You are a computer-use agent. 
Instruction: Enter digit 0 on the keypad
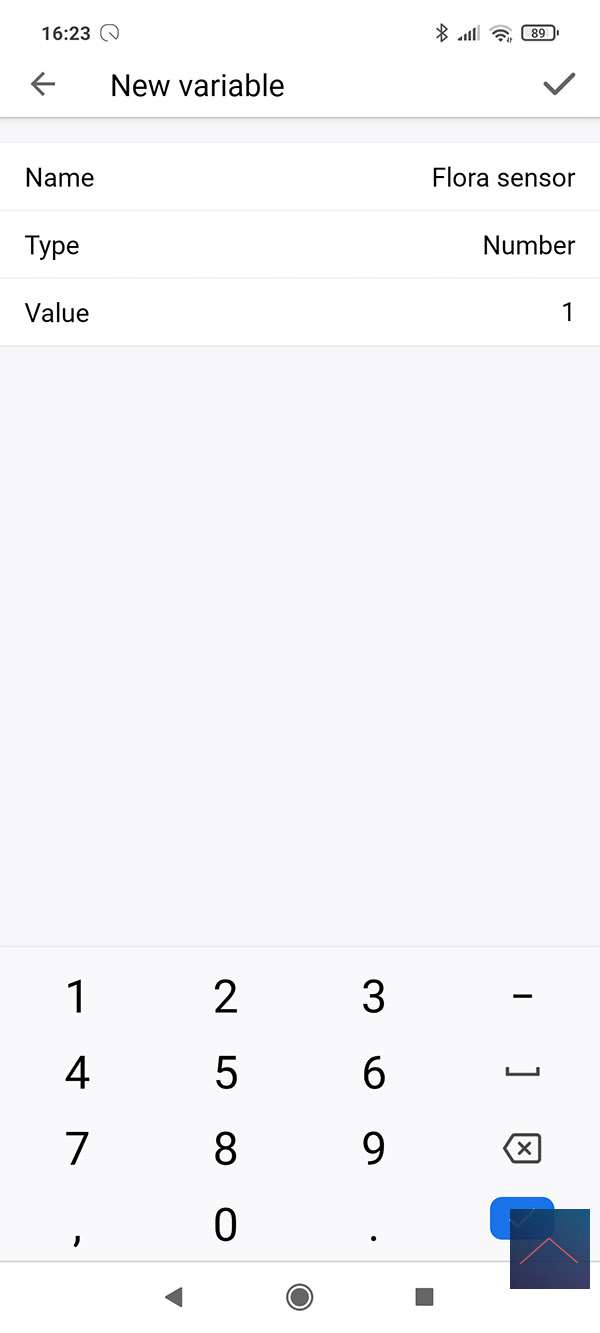pos(226,1225)
